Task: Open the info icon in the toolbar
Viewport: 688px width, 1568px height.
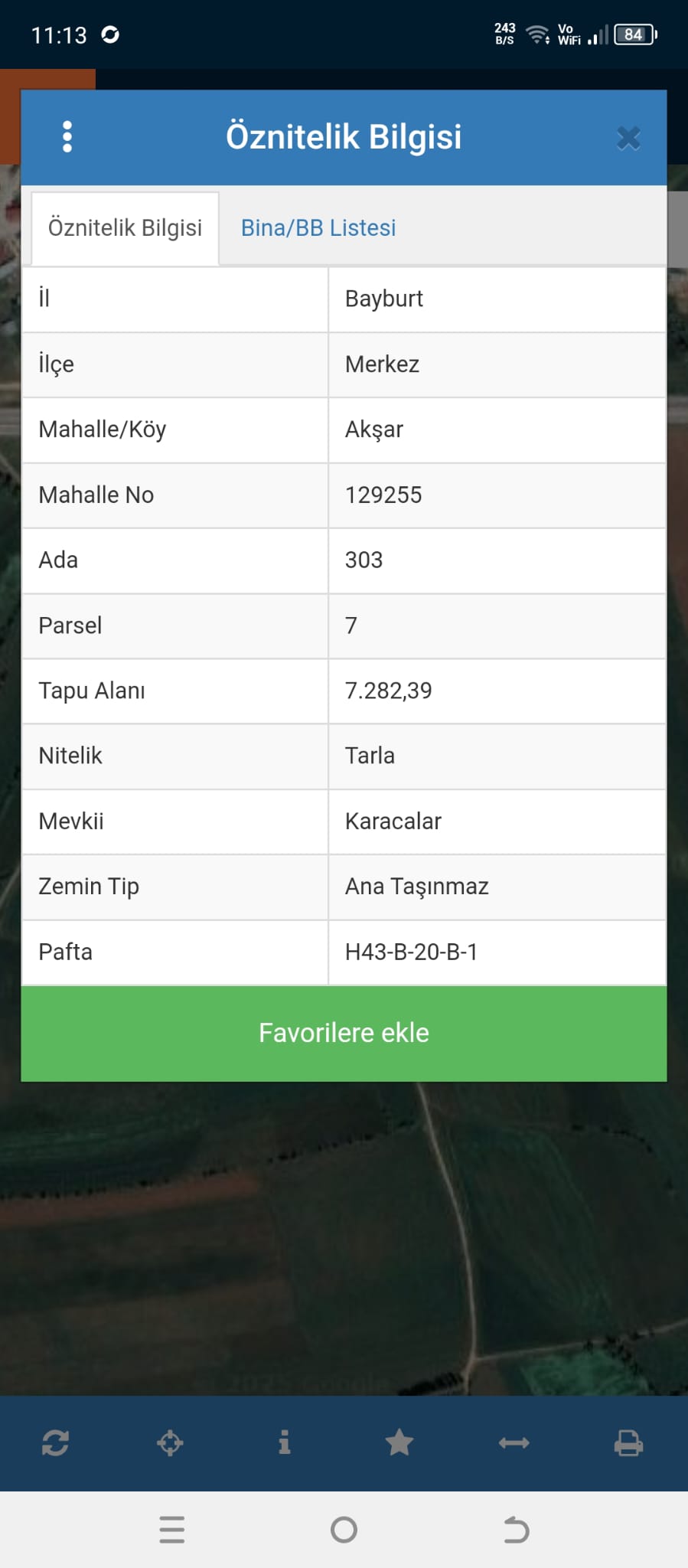Action: 285,1443
